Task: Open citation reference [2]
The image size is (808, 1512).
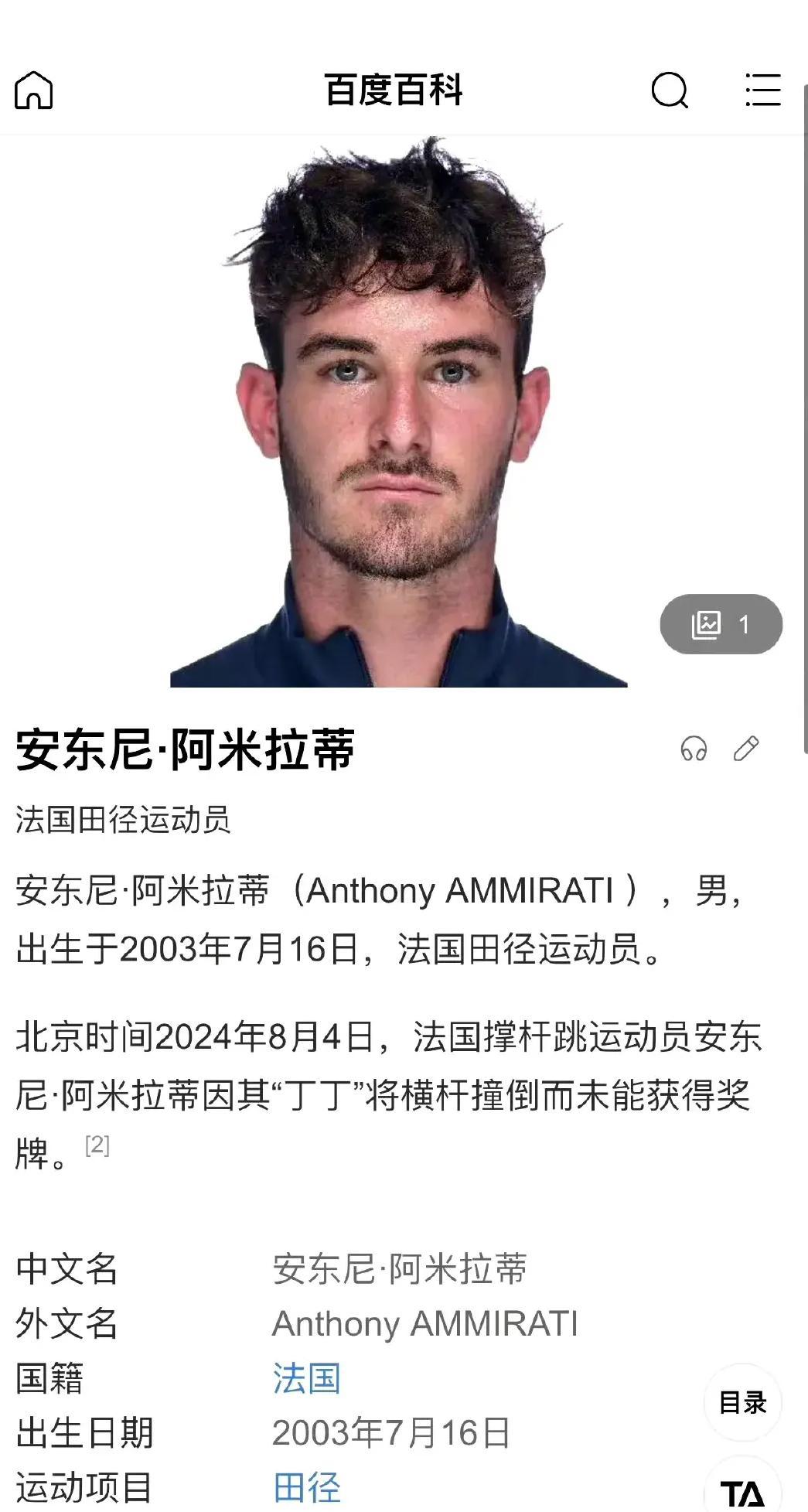Action: coord(97,1145)
